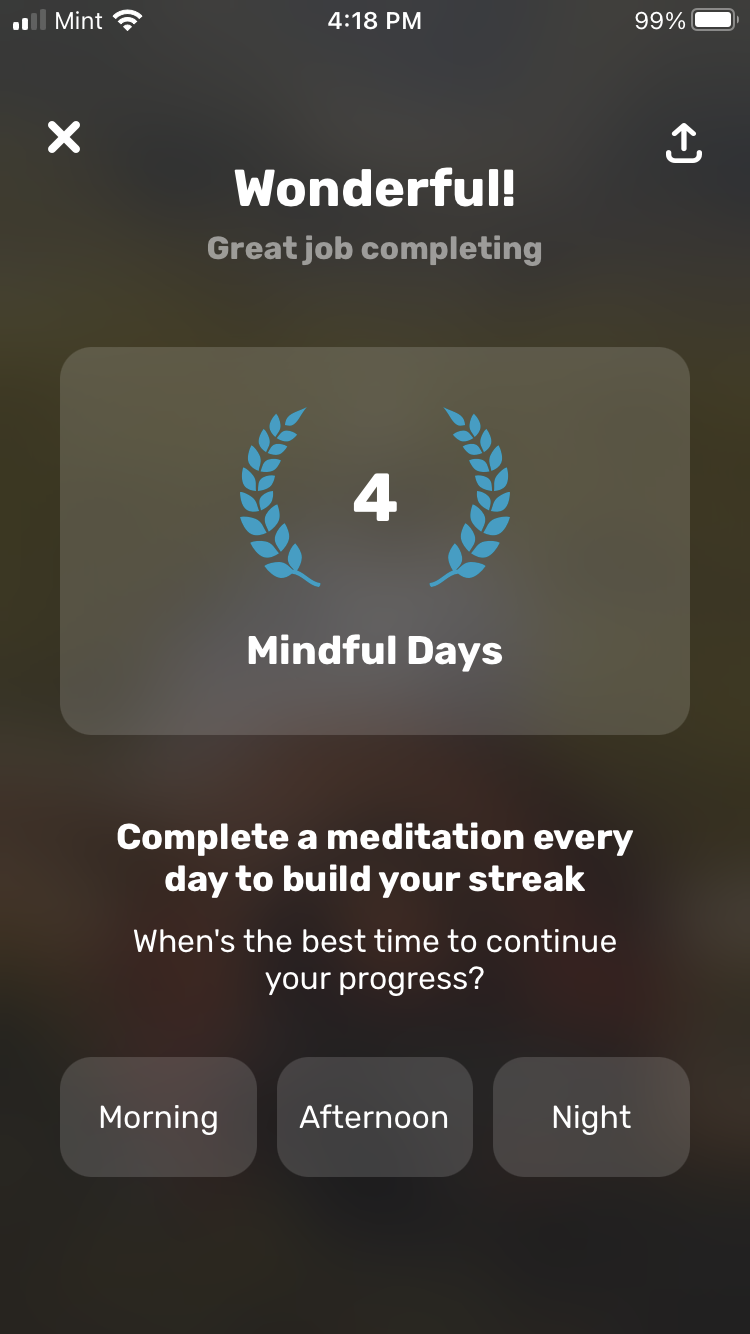Select Morning as the best time
This screenshot has width=750, height=1334.
coord(158,1117)
